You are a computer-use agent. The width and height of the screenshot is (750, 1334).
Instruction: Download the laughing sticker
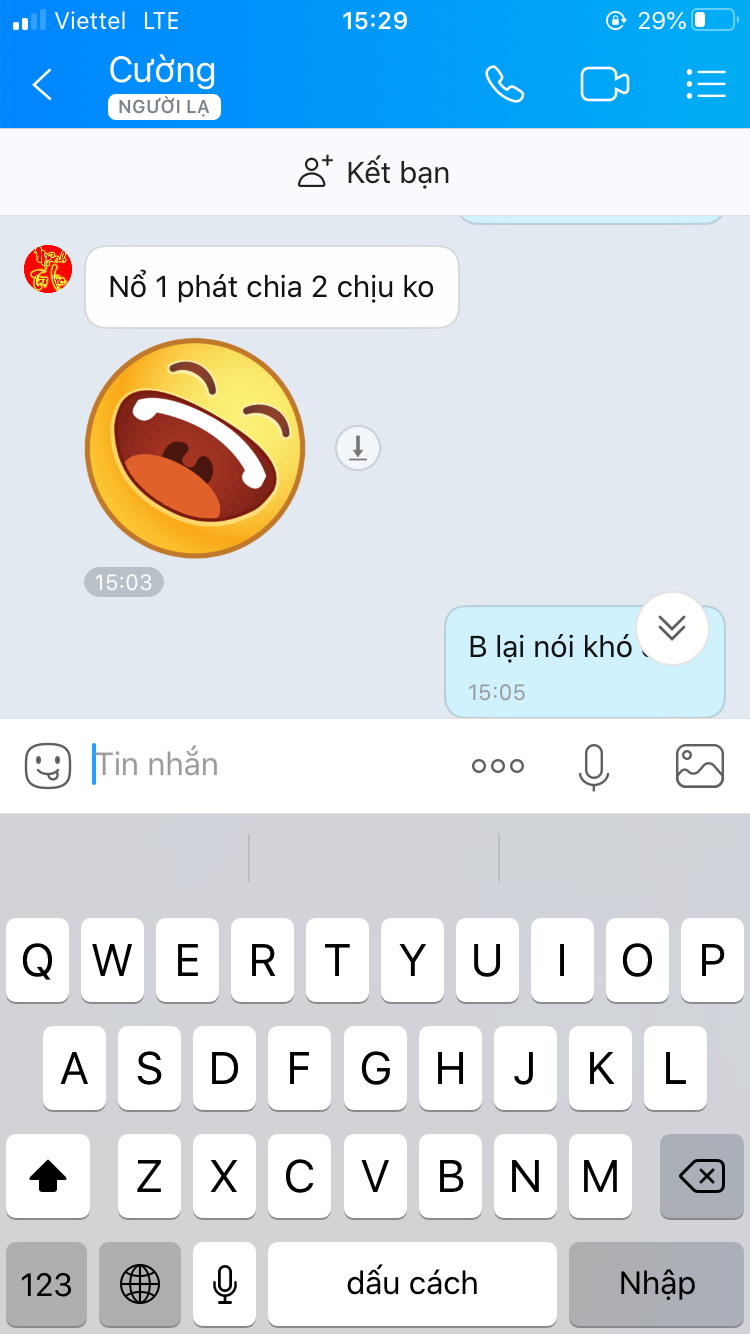pyautogui.click(x=358, y=448)
